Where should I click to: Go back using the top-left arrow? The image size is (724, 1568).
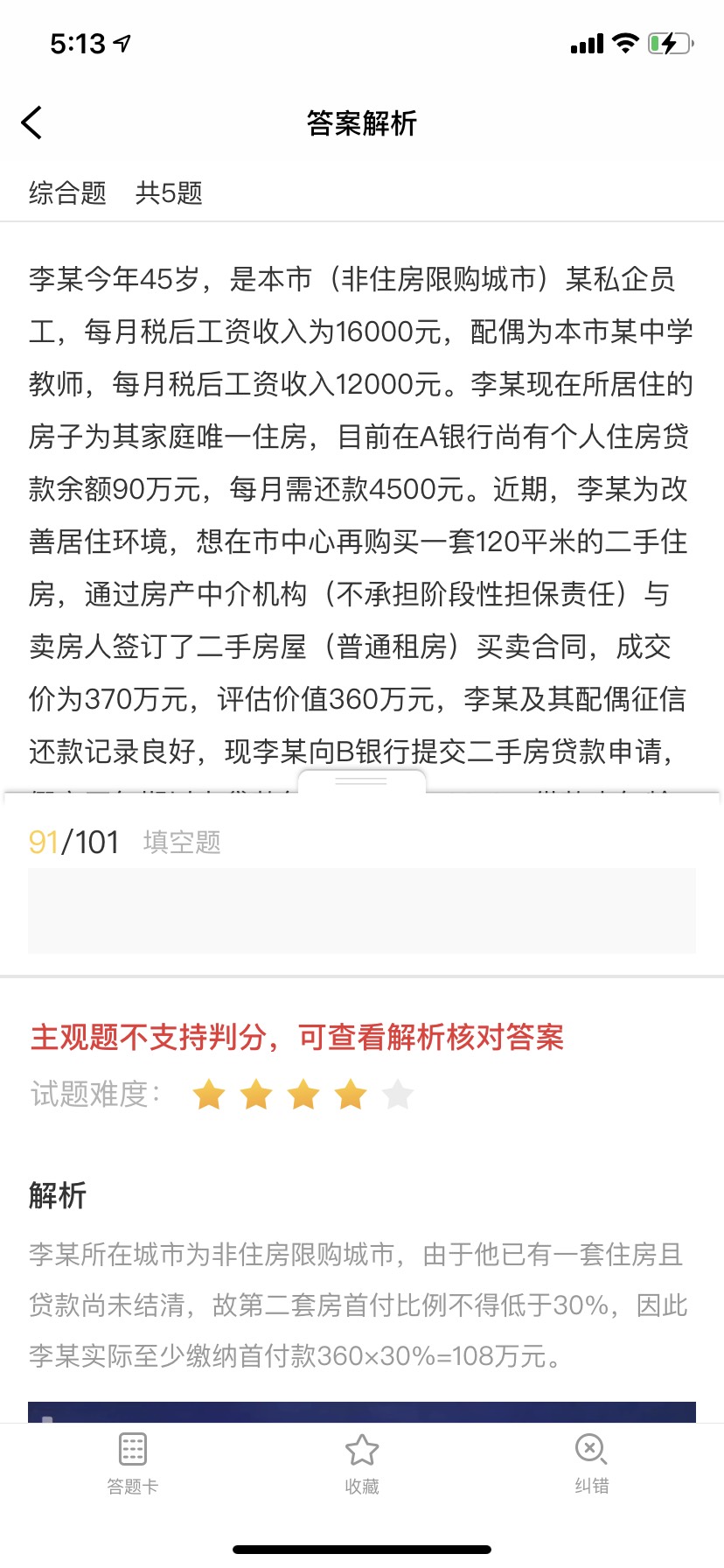32,122
